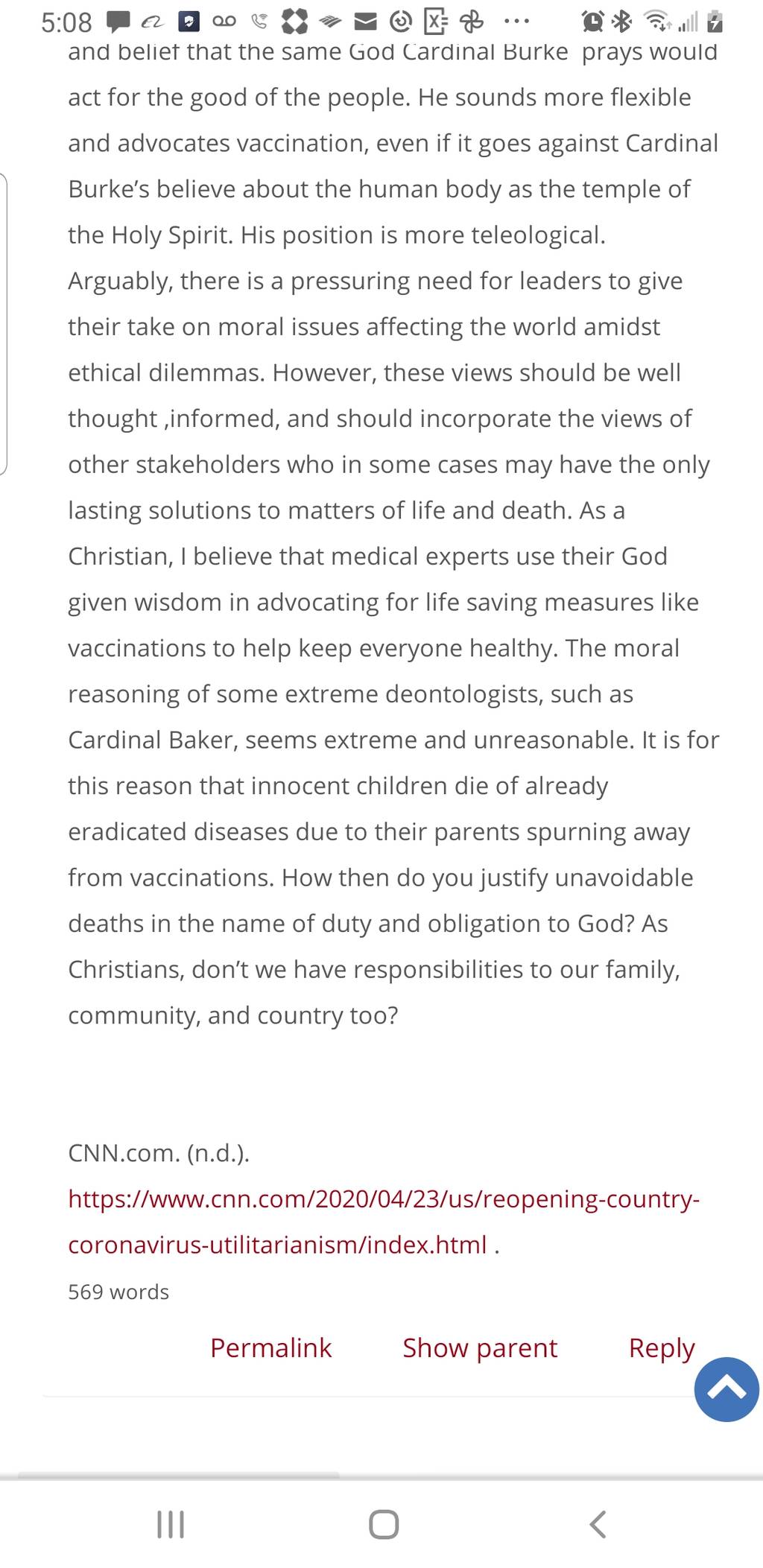The height and width of the screenshot is (1568, 763).
Task: Jump to top with the blue arrow button
Action: point(726,1389)
